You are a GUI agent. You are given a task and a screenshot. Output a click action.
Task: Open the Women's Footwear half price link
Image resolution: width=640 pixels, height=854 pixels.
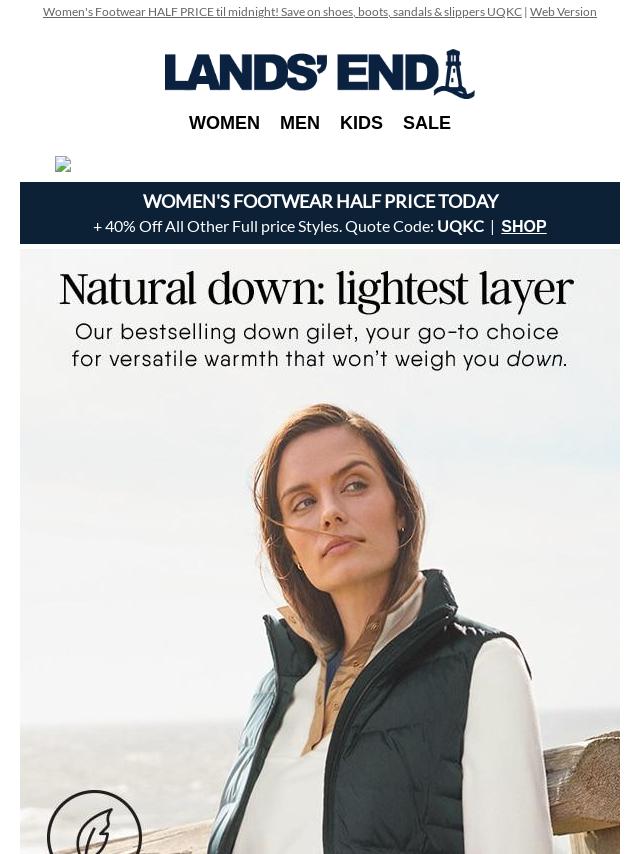282,12
